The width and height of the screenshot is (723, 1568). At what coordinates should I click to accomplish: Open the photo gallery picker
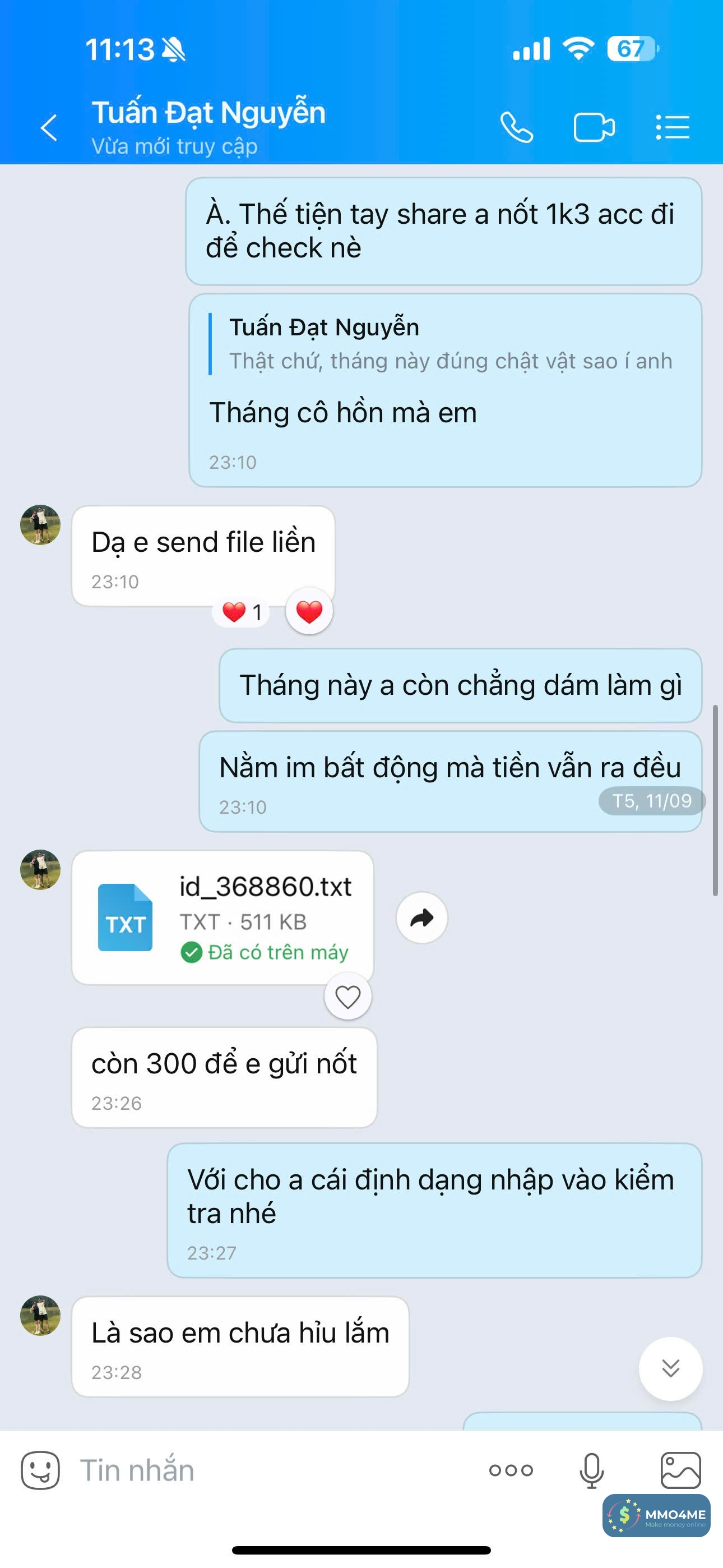680,1470
